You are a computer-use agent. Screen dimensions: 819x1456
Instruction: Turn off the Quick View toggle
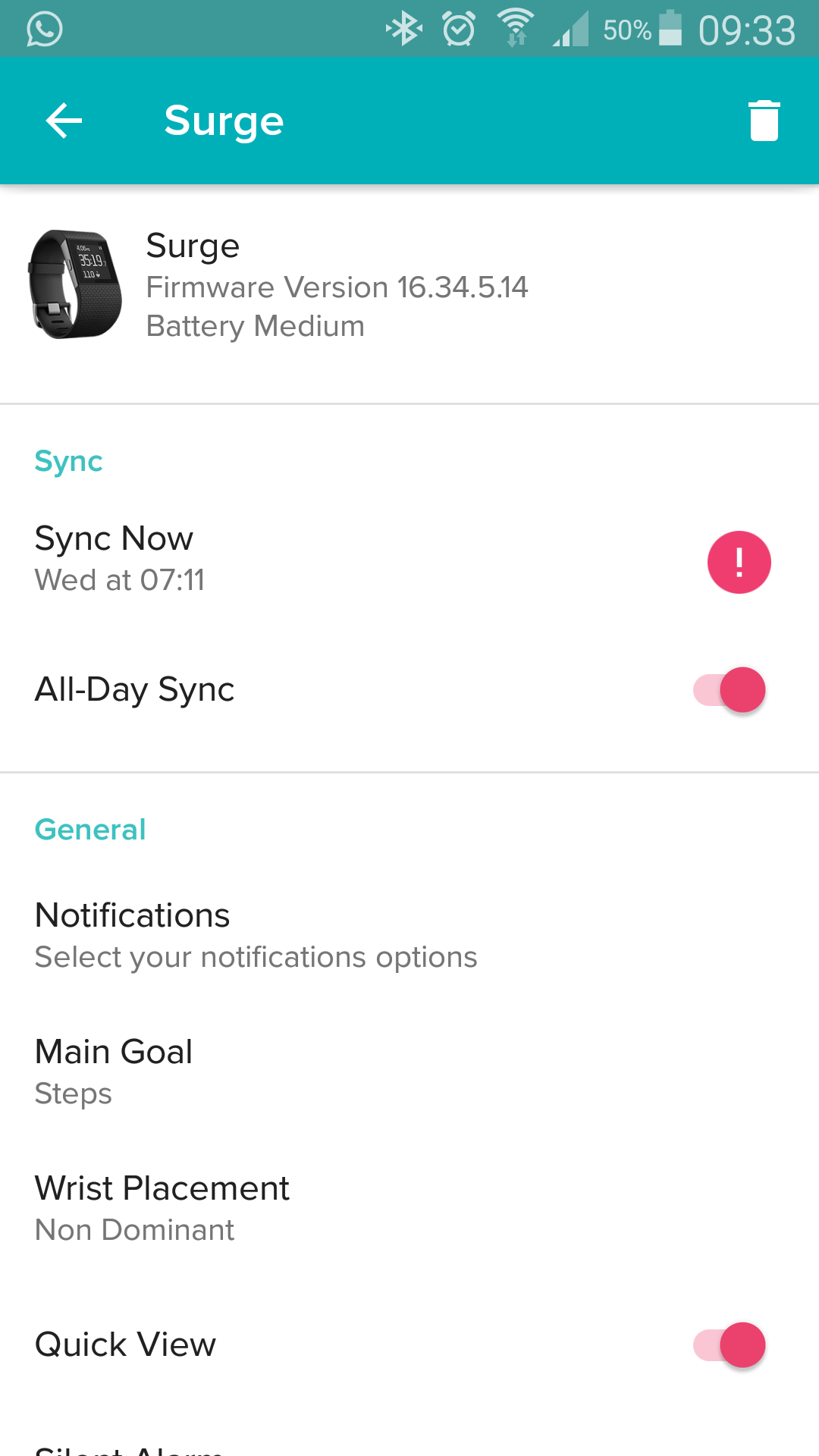[730, 1345]
